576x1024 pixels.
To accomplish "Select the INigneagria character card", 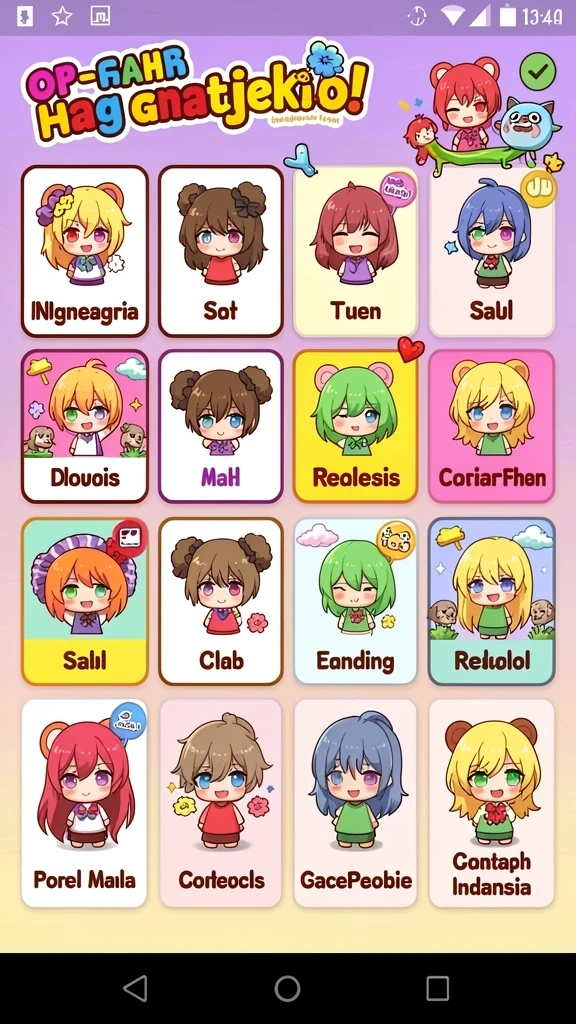I will point(85,251).
